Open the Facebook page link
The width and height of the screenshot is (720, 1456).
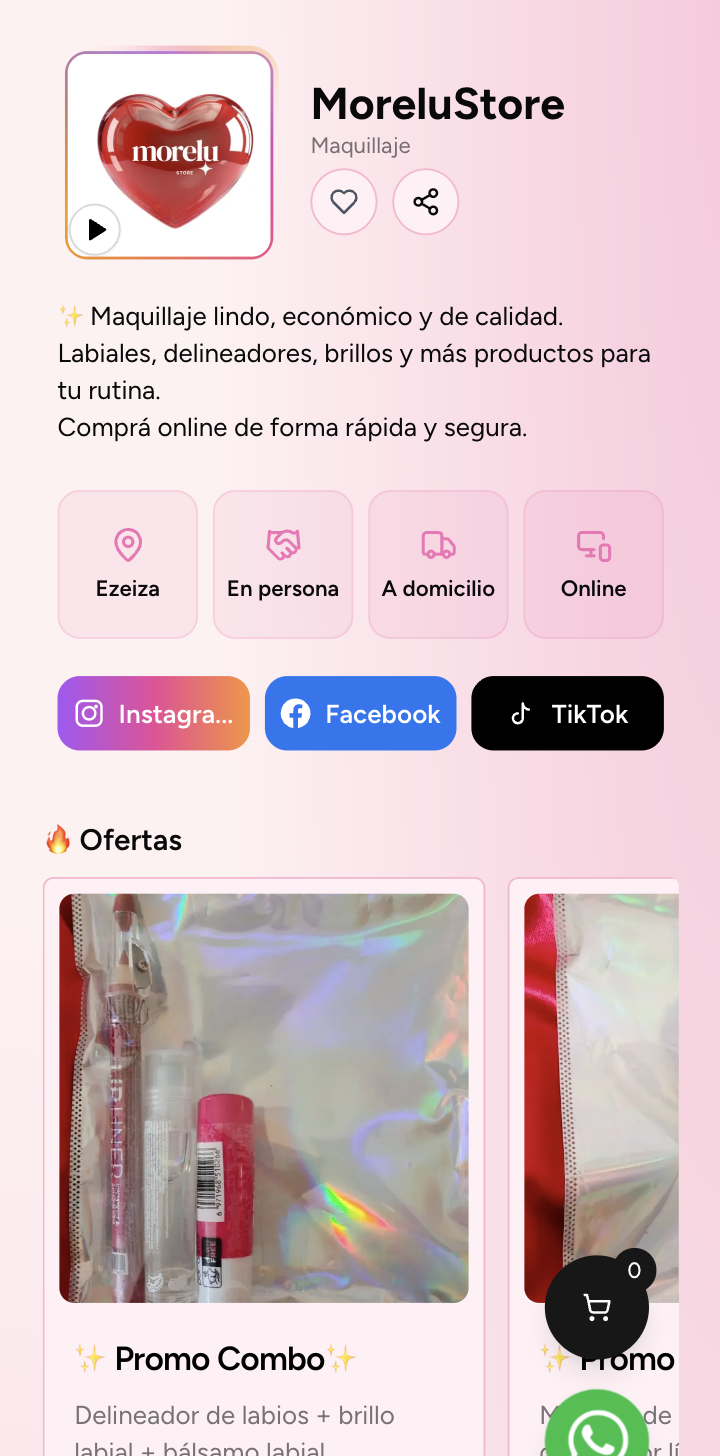(360, 713)
